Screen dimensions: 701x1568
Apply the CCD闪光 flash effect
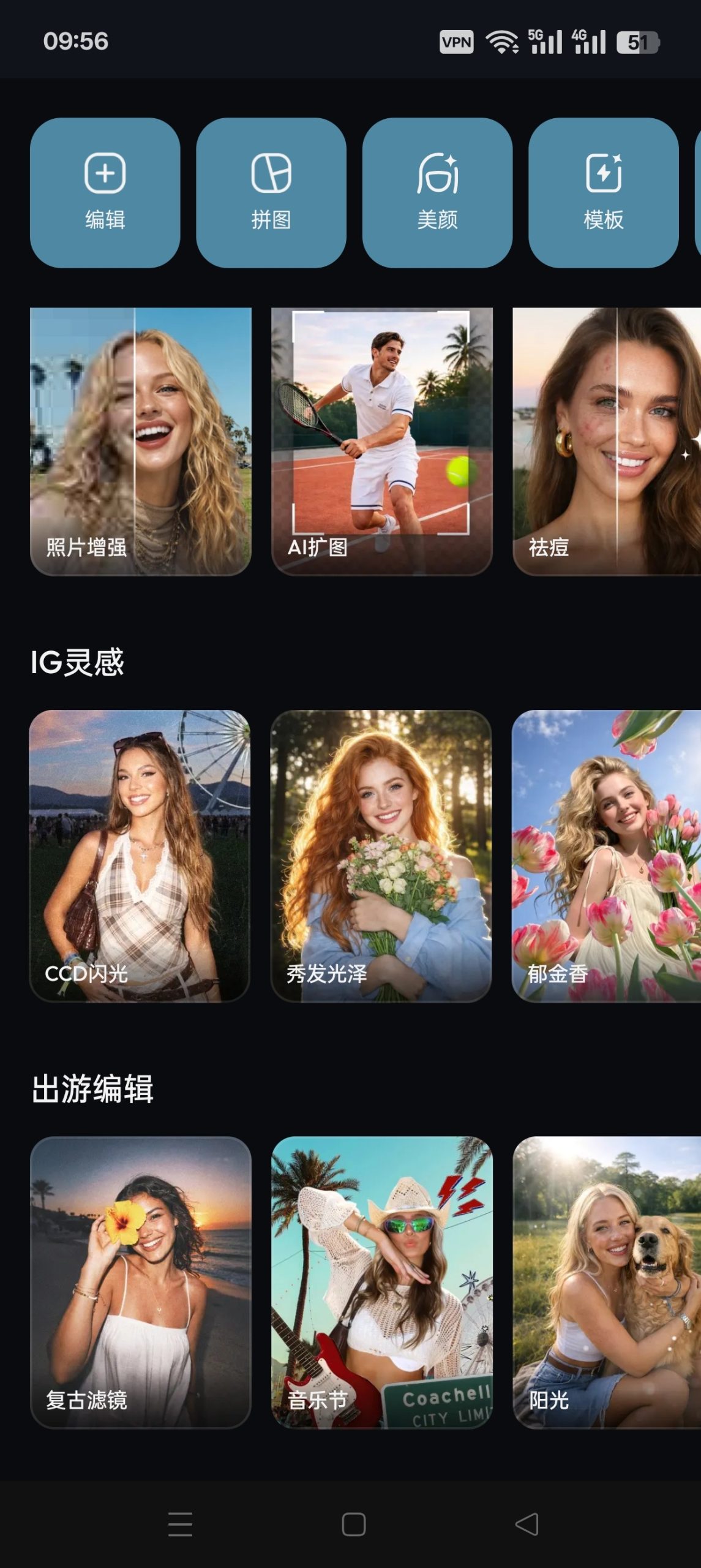(140, 858)
